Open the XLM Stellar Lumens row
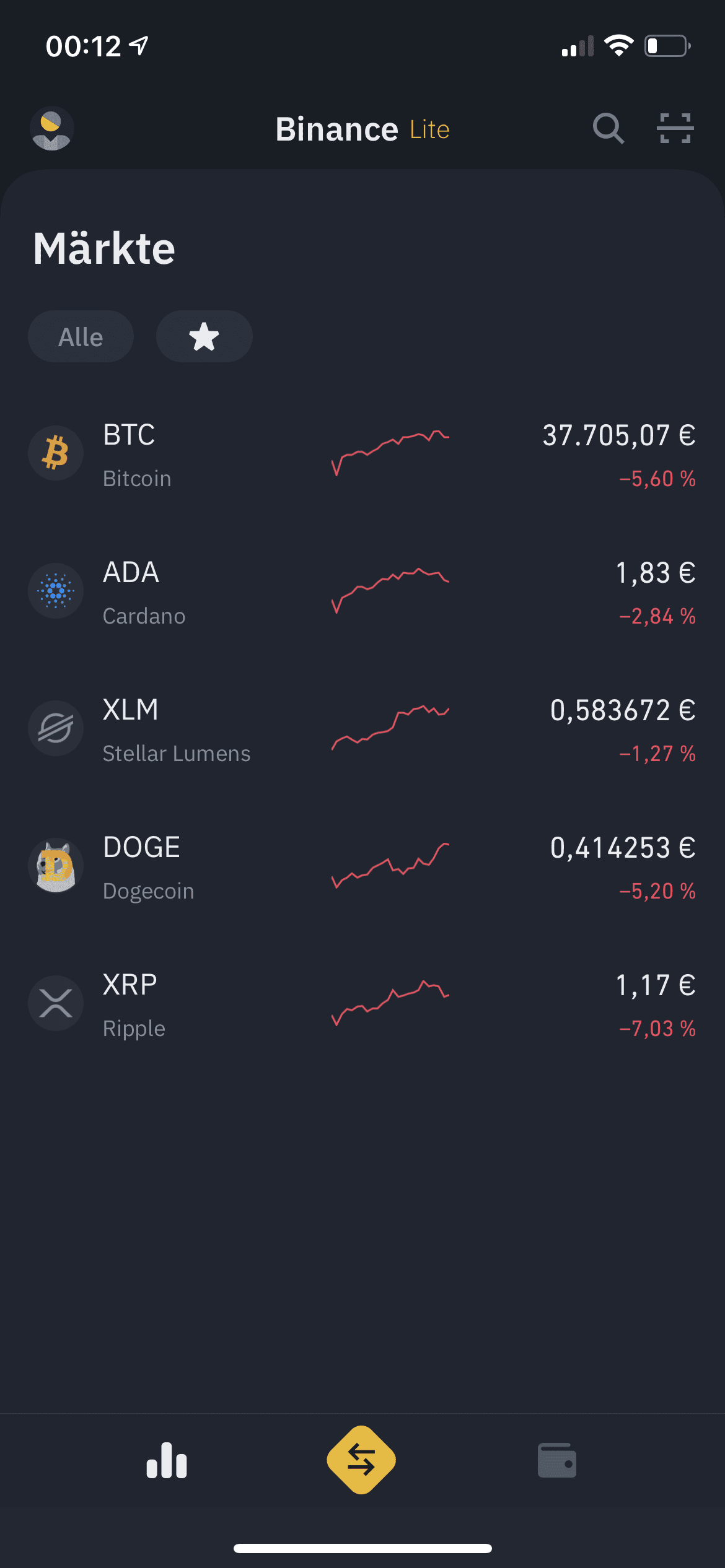725x1568 pixels. point(362,729)
